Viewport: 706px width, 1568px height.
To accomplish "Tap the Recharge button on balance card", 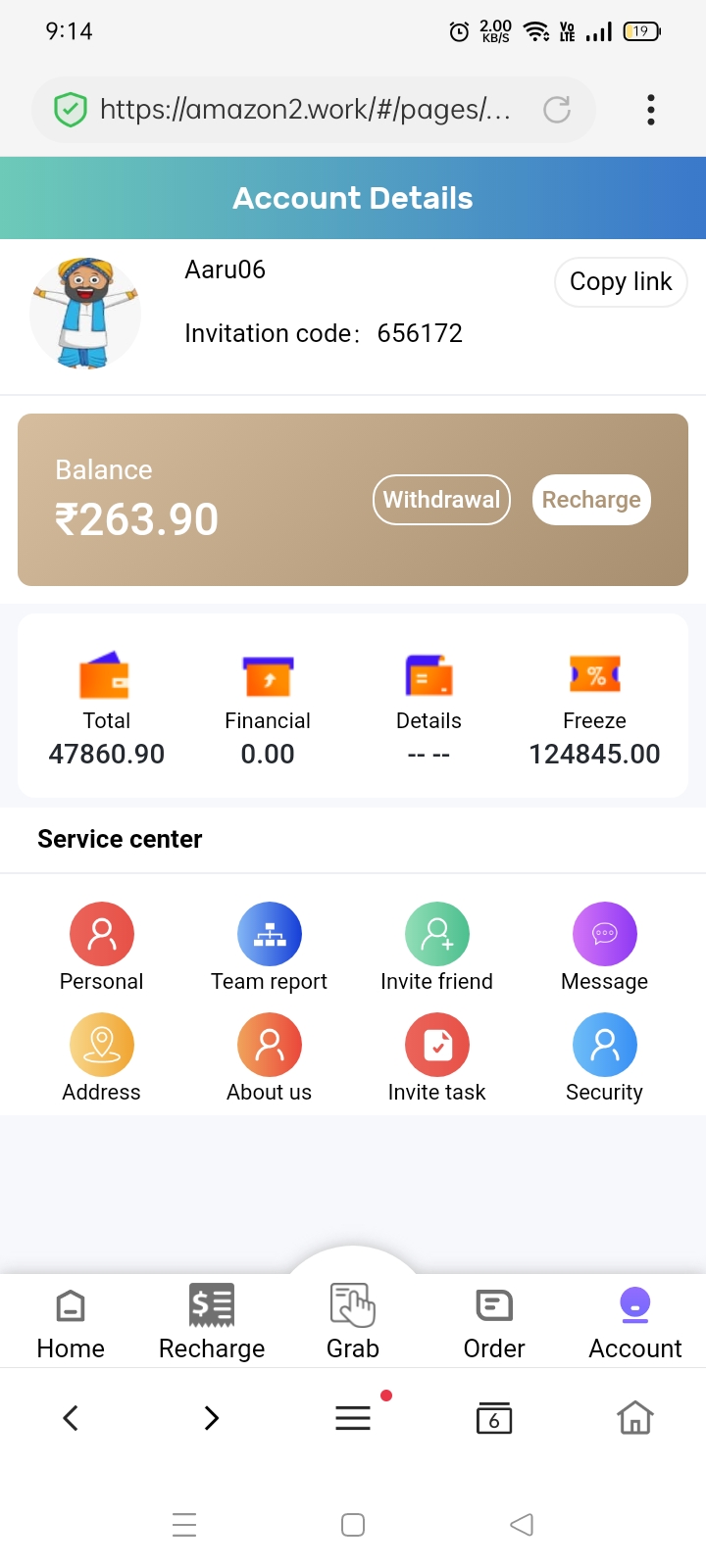I will (591, 500).
